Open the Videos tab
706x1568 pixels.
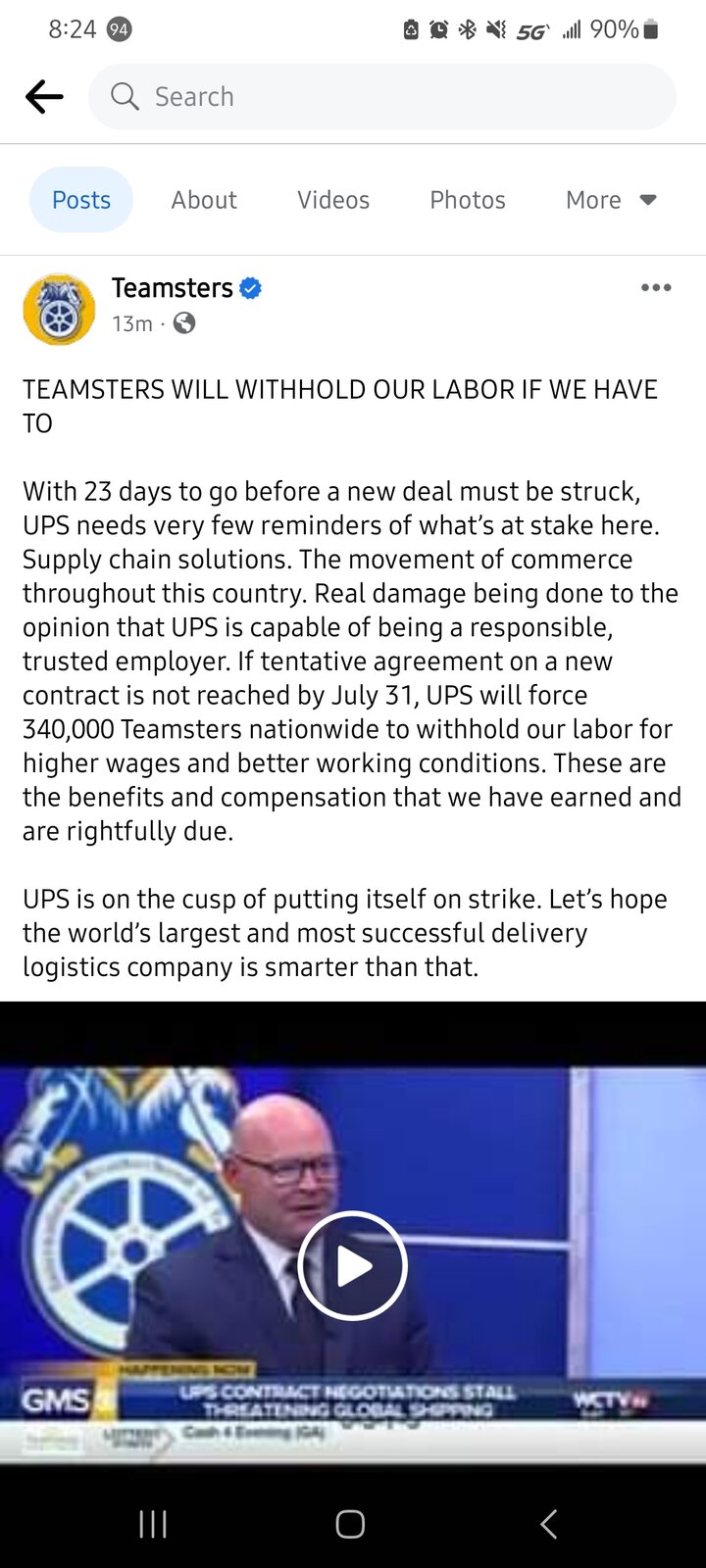(x=333, y=200)
